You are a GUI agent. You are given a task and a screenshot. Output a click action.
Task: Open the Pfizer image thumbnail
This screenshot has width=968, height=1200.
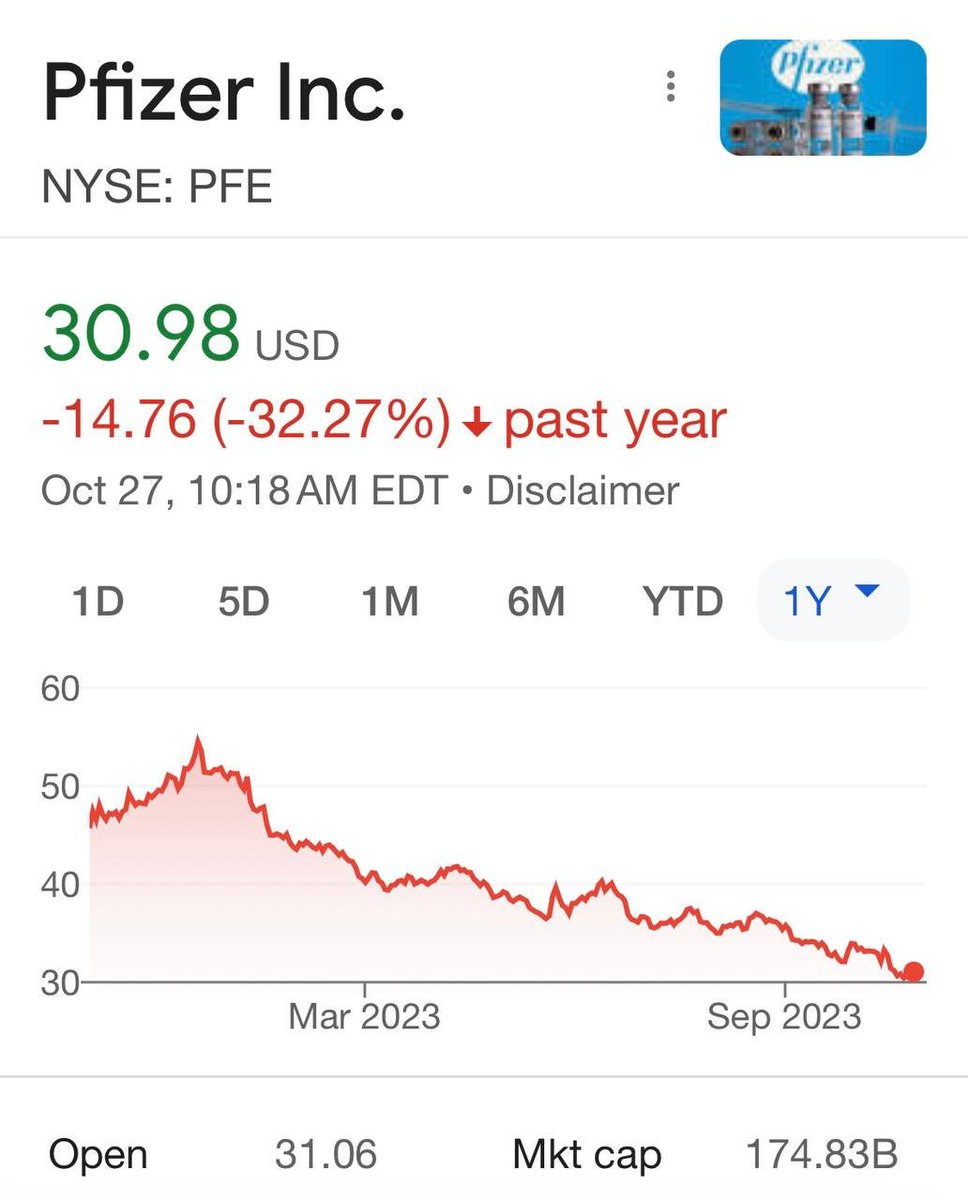(823, 97)
